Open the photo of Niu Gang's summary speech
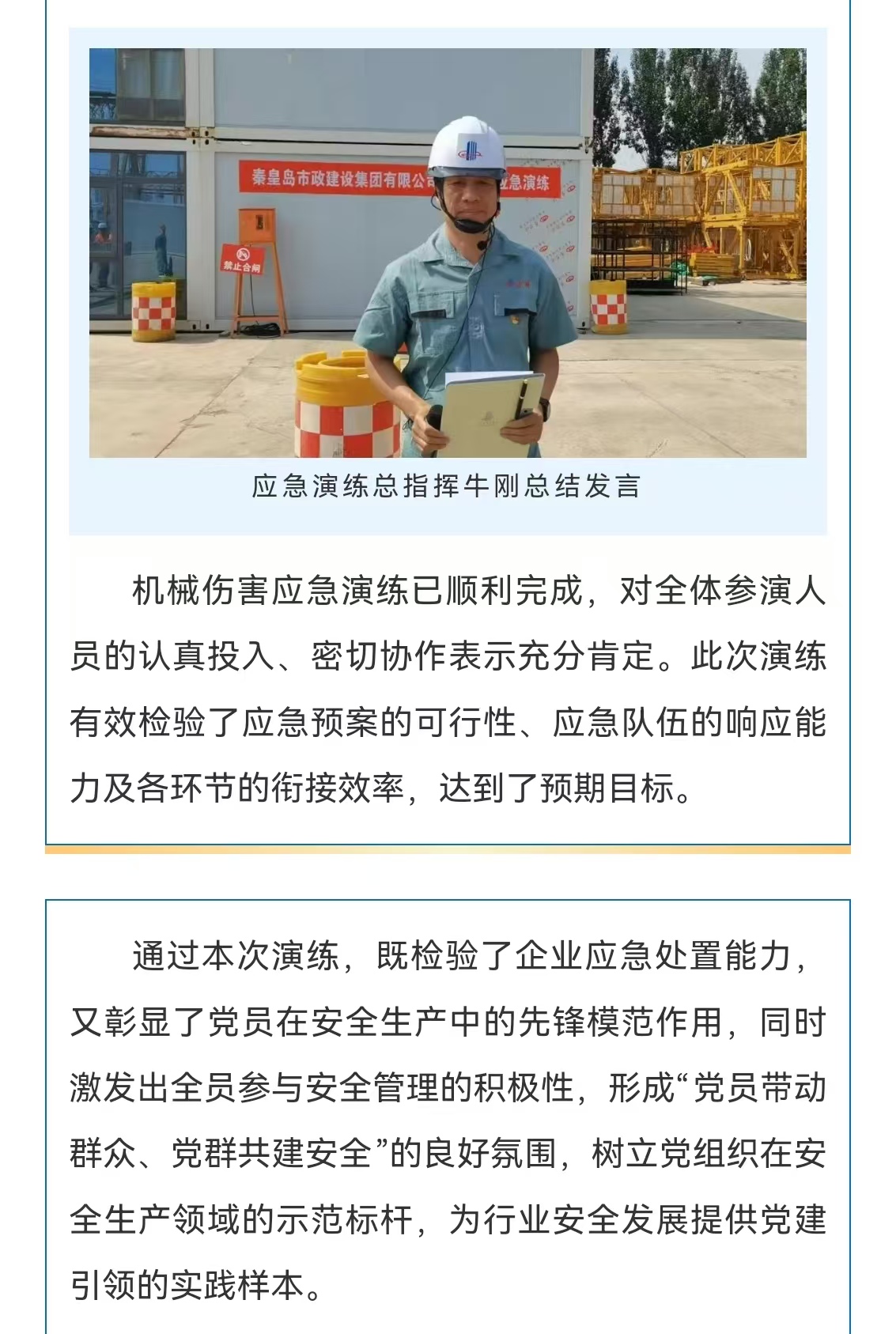This screenshot has height=1334, width=896. [448, 253]
